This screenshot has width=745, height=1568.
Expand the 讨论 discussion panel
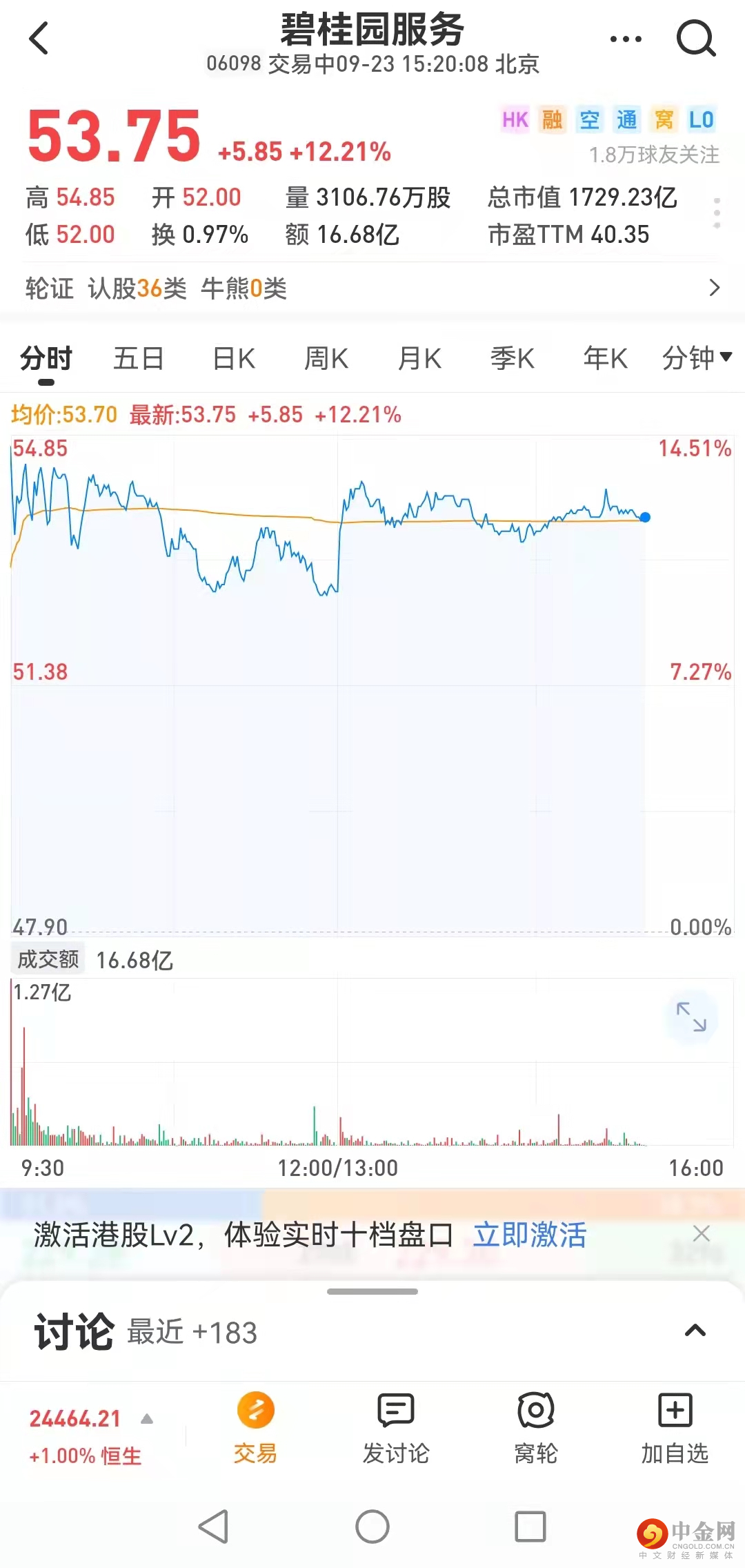pos(695,1331)
